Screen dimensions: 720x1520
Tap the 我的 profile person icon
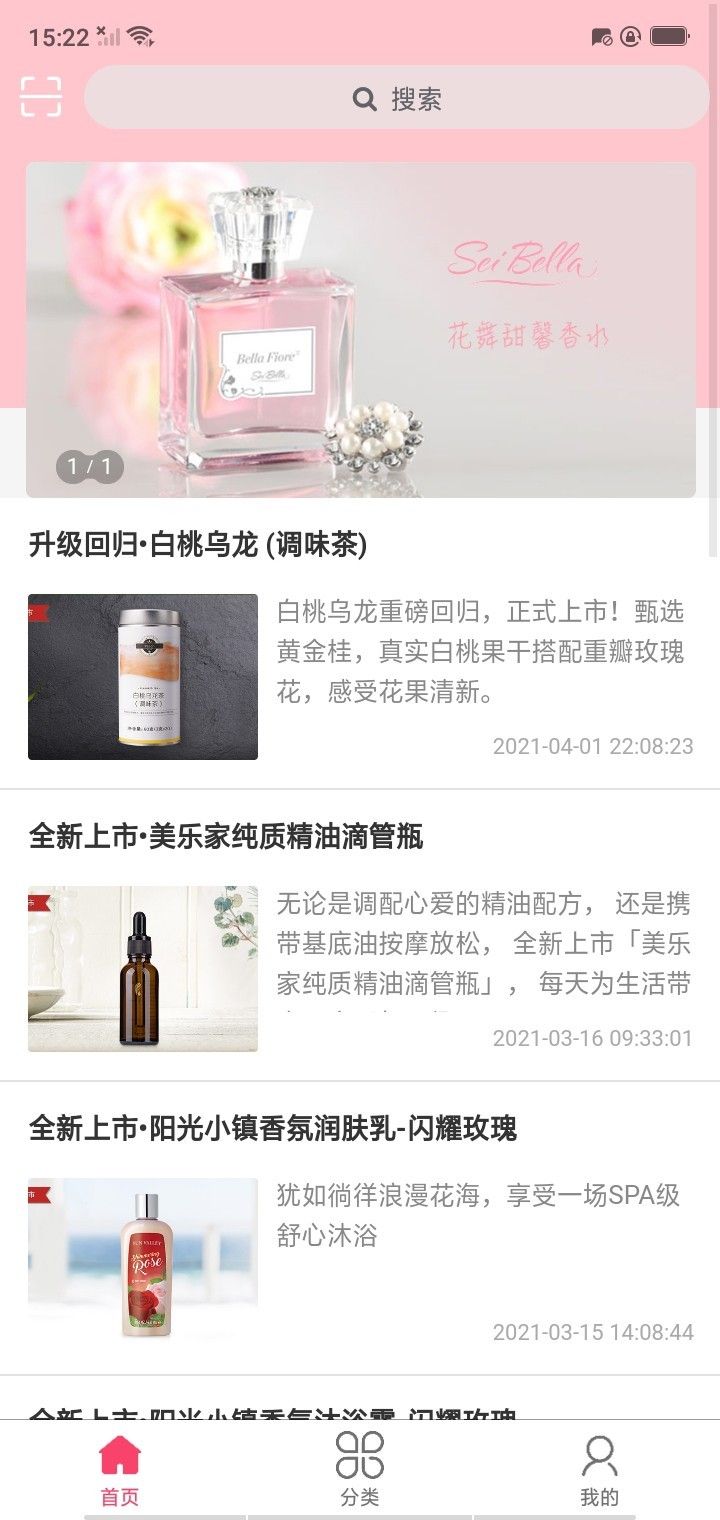point(601,1459)
